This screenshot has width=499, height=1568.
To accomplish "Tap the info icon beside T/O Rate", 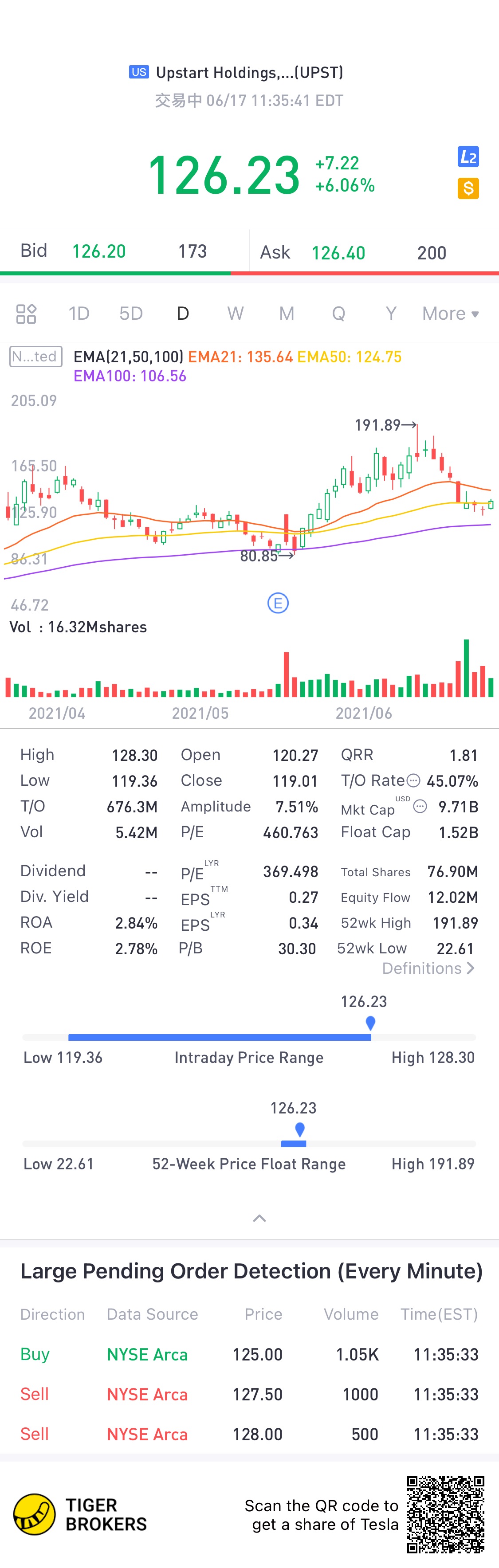I will click(x=413, y=780).
